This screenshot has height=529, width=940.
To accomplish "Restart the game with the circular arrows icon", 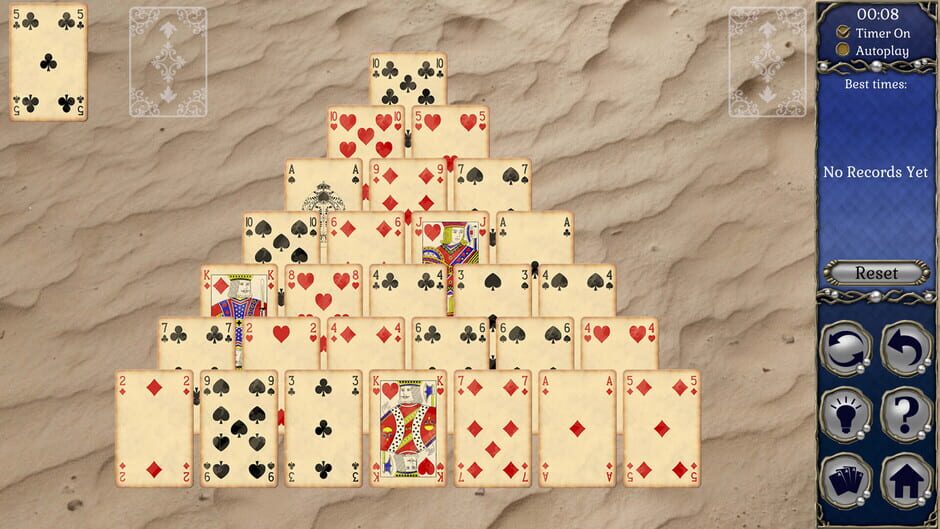I will (845, 348).
